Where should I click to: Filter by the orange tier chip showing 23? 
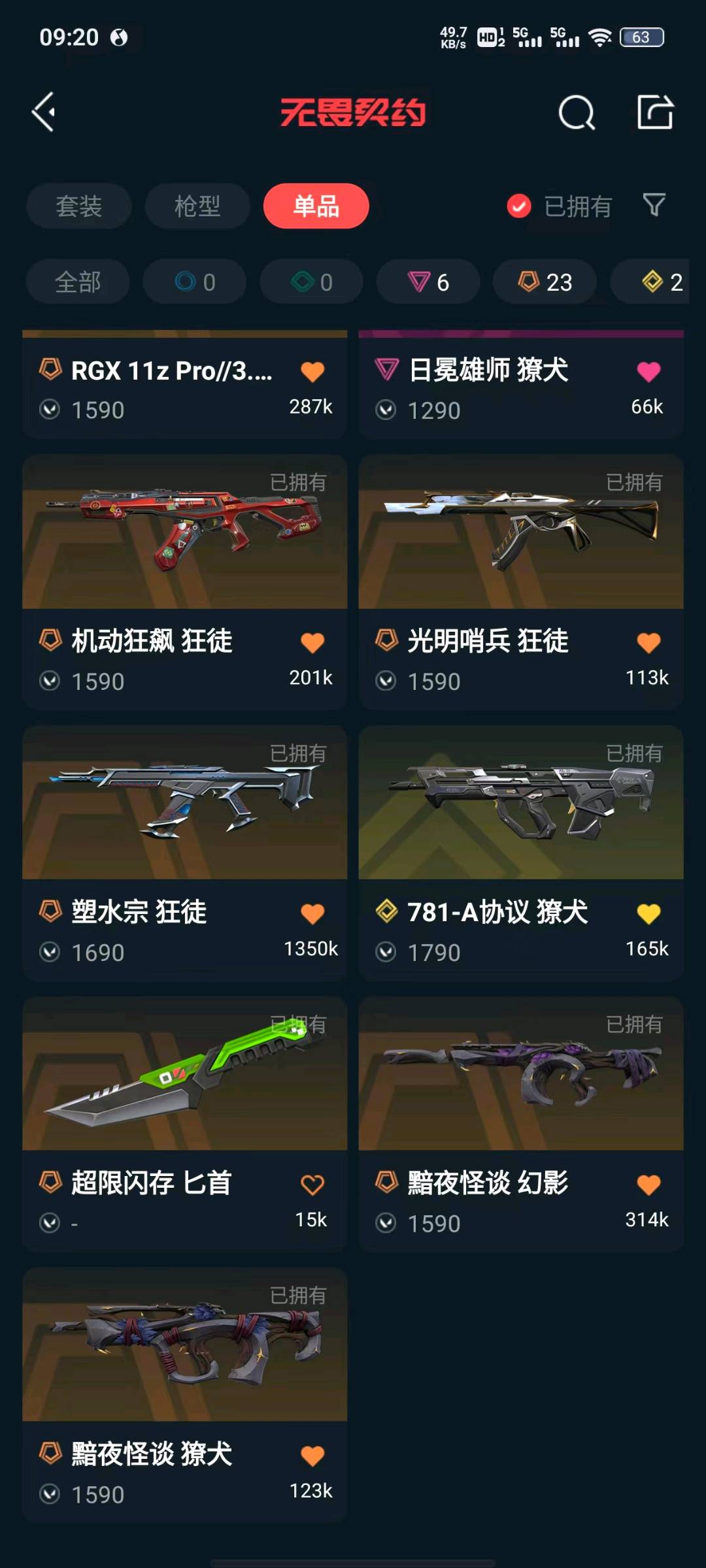545,282
